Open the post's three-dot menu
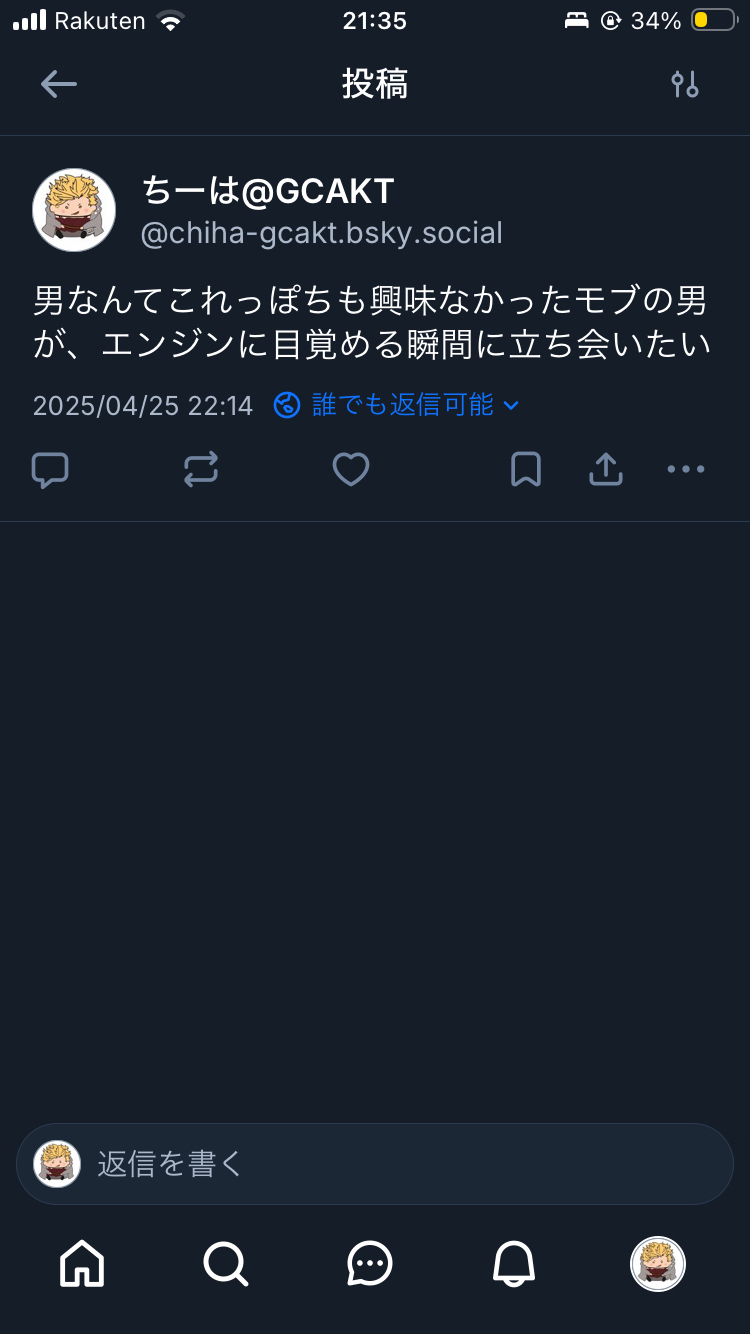 click(x=686, y=469)
